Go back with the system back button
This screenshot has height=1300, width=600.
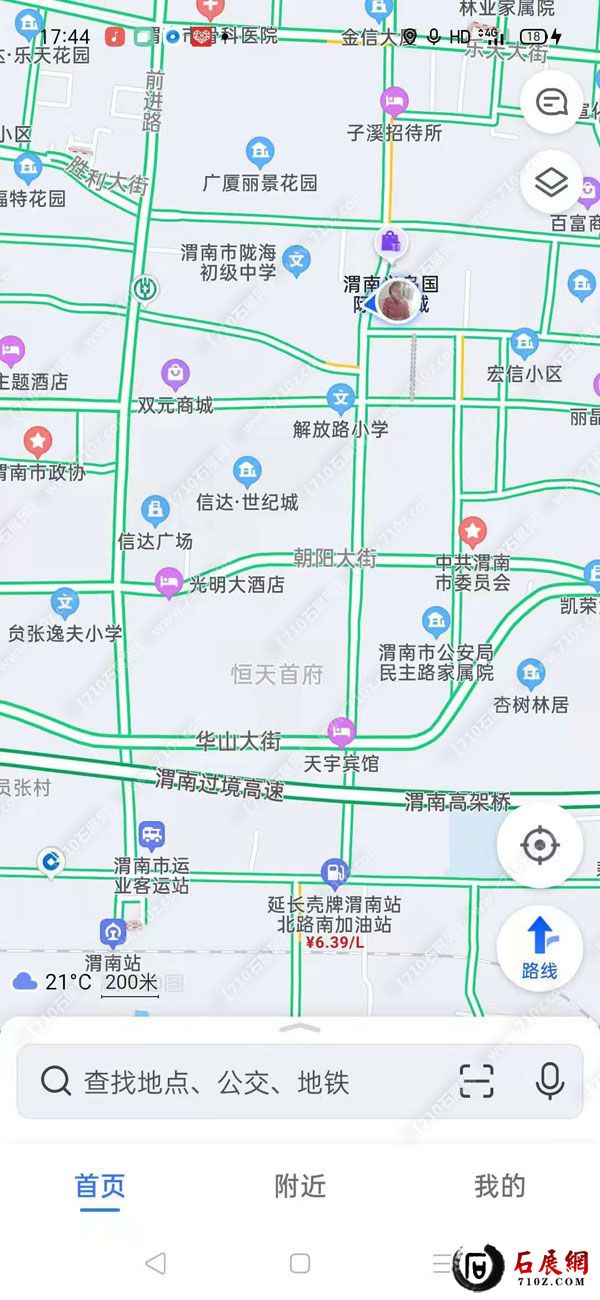point(155,1263)
